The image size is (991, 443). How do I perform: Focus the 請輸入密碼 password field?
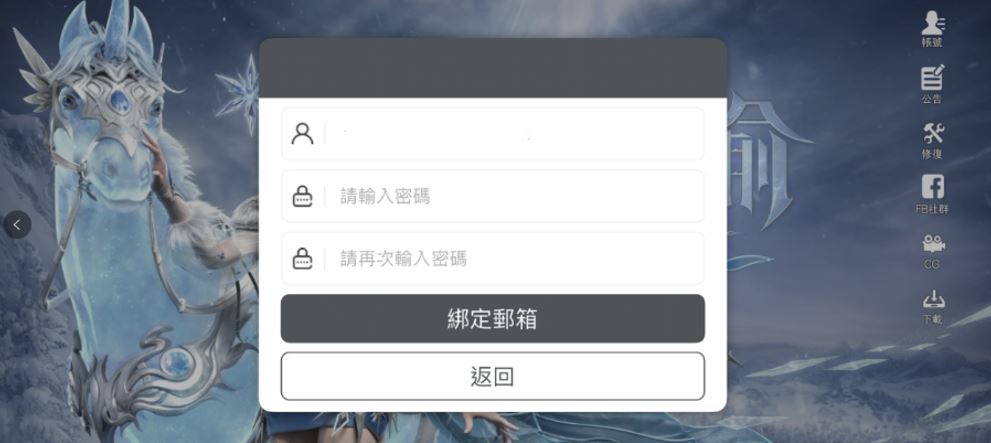click(x=510, y=197)
